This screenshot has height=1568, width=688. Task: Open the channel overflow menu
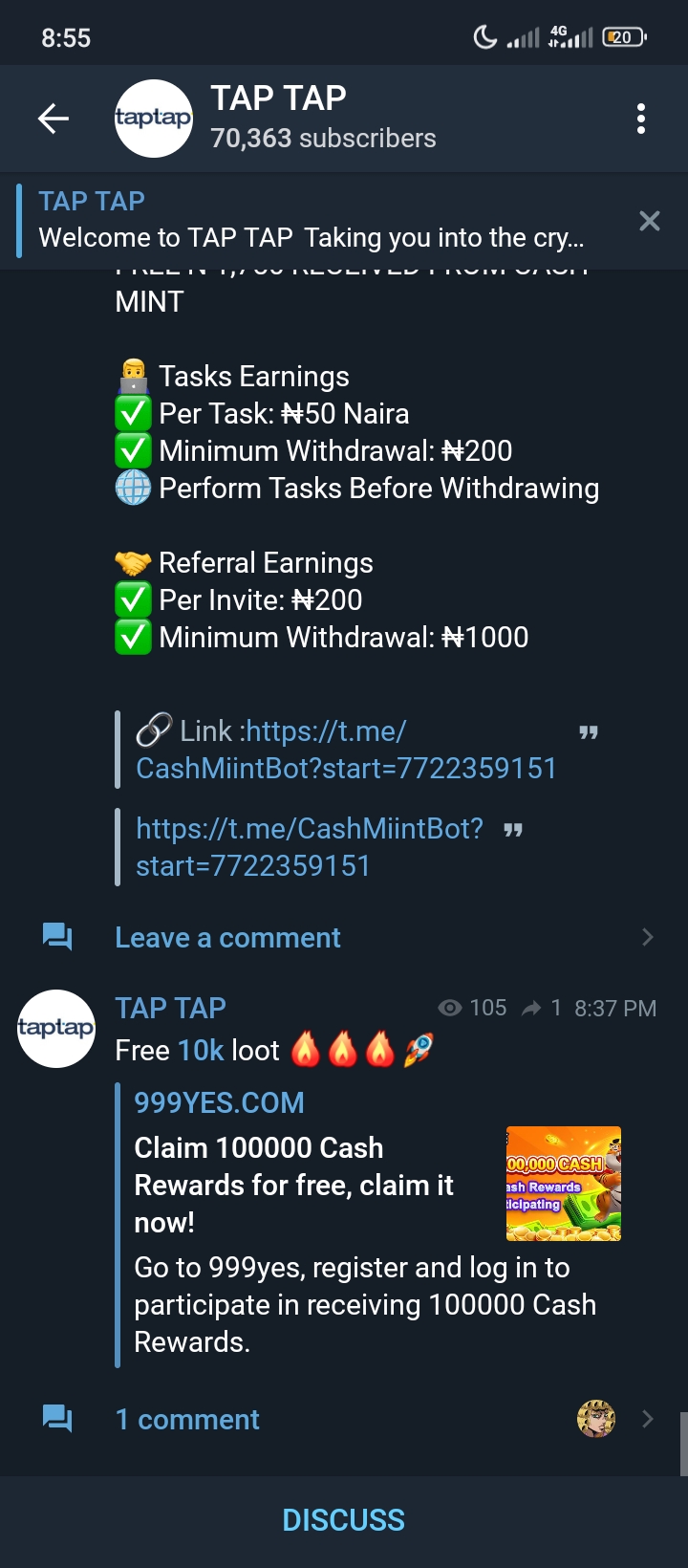[x=640, y=119]
